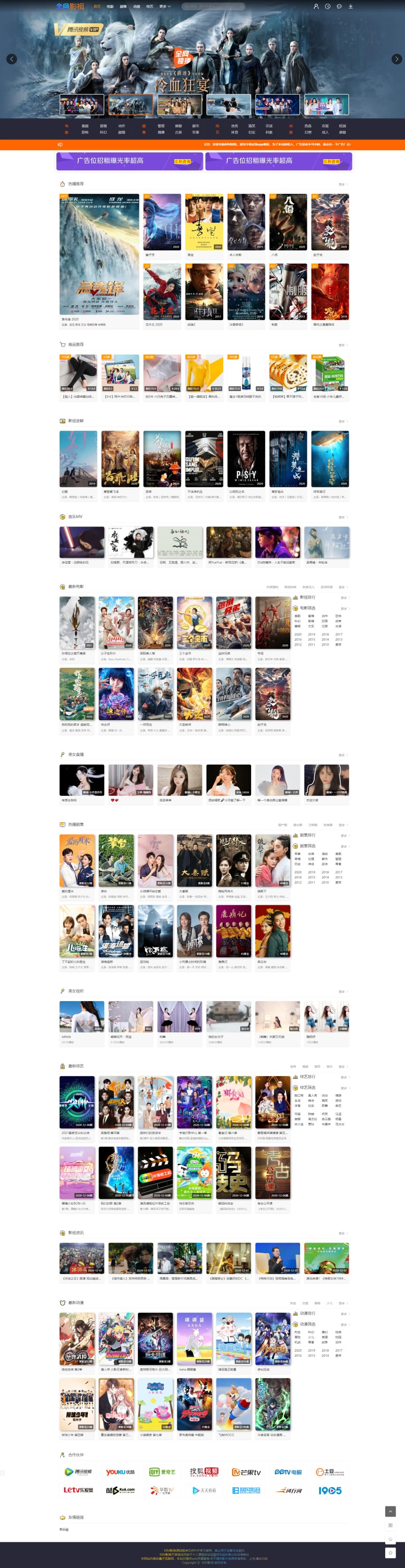The width and height of the screenshot is (405, 1568).
Task: Tap the search box in header
Action: [213, 6]
